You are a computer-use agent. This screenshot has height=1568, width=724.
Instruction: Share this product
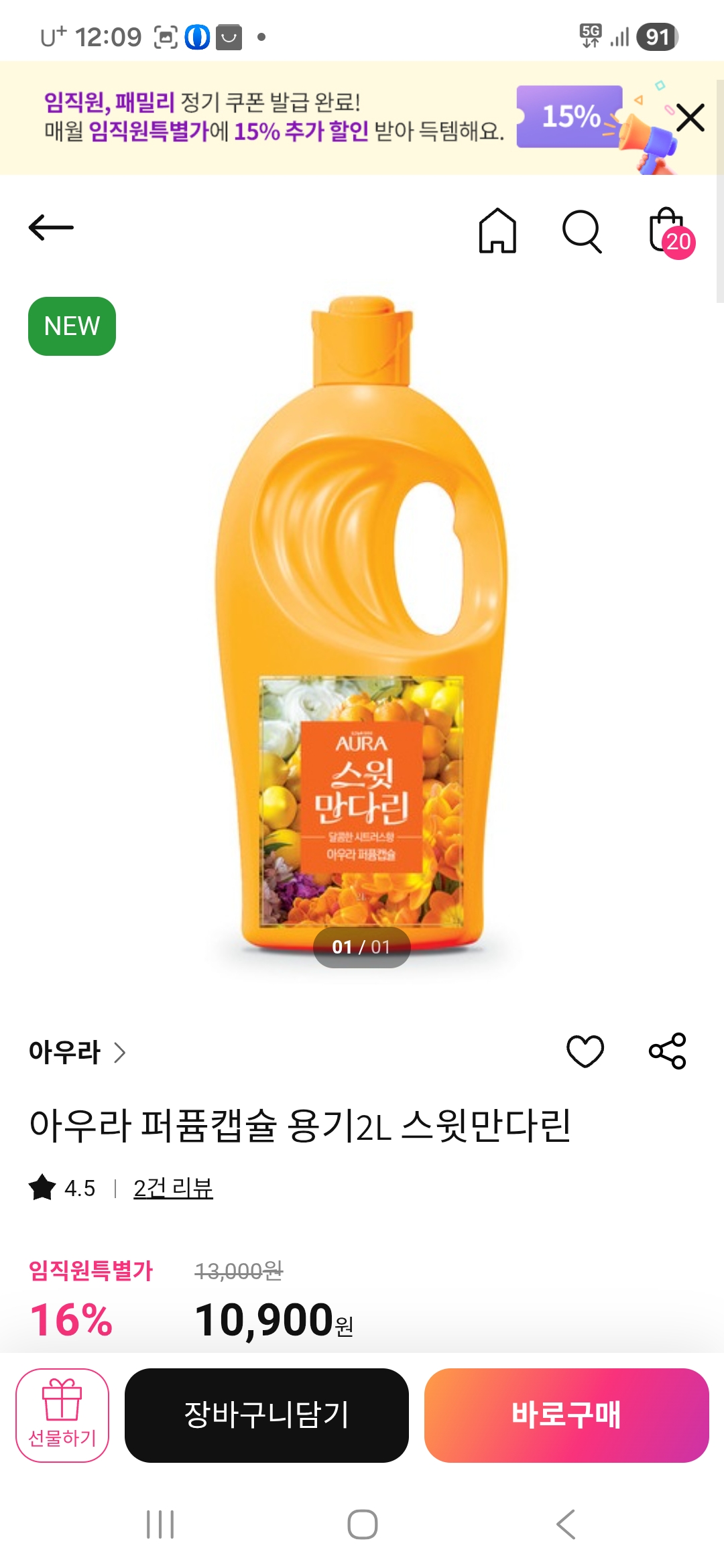pos(667,1051)
